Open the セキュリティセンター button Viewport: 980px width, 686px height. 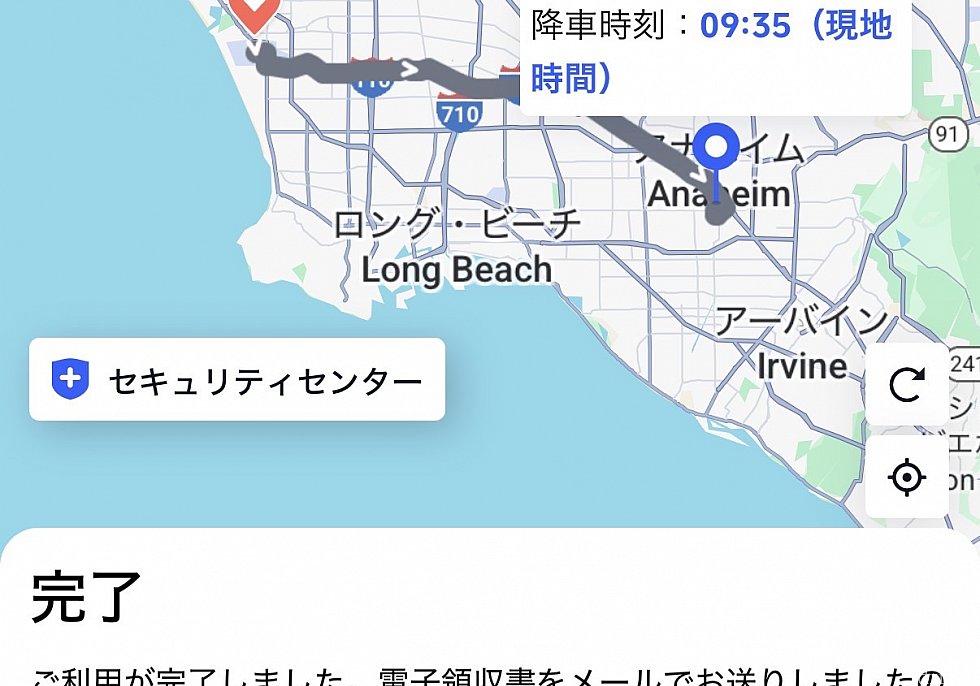(237, 380)
